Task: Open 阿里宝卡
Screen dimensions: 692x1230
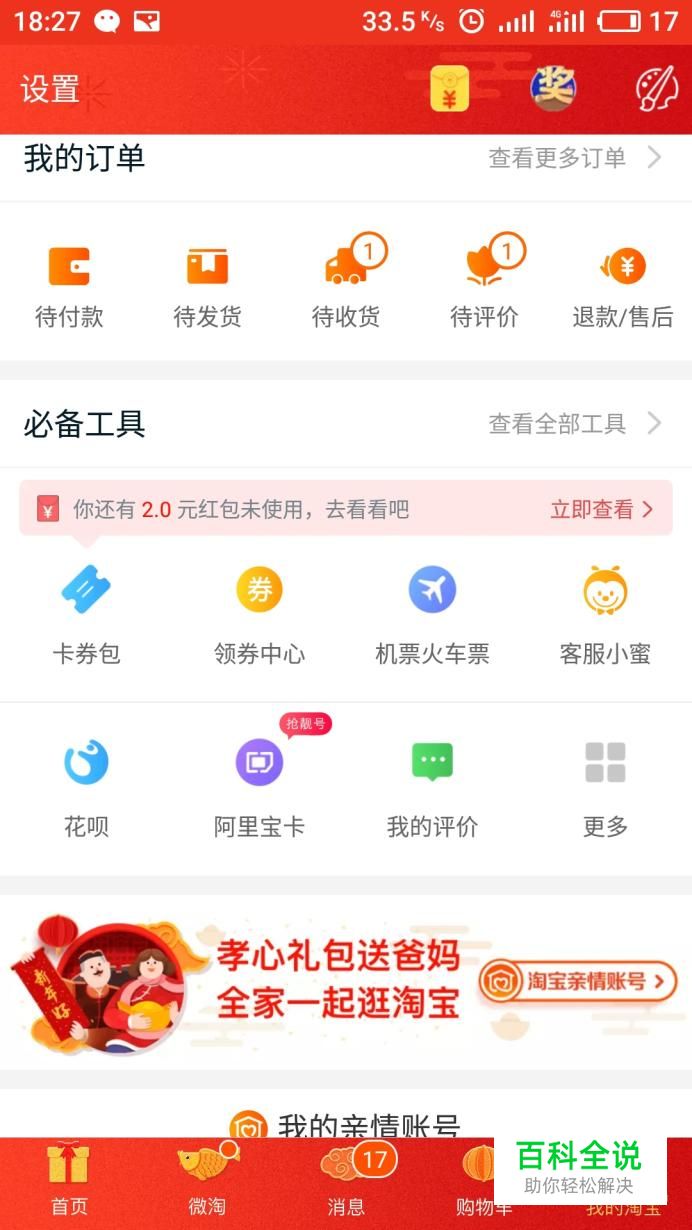Action: 259,788
